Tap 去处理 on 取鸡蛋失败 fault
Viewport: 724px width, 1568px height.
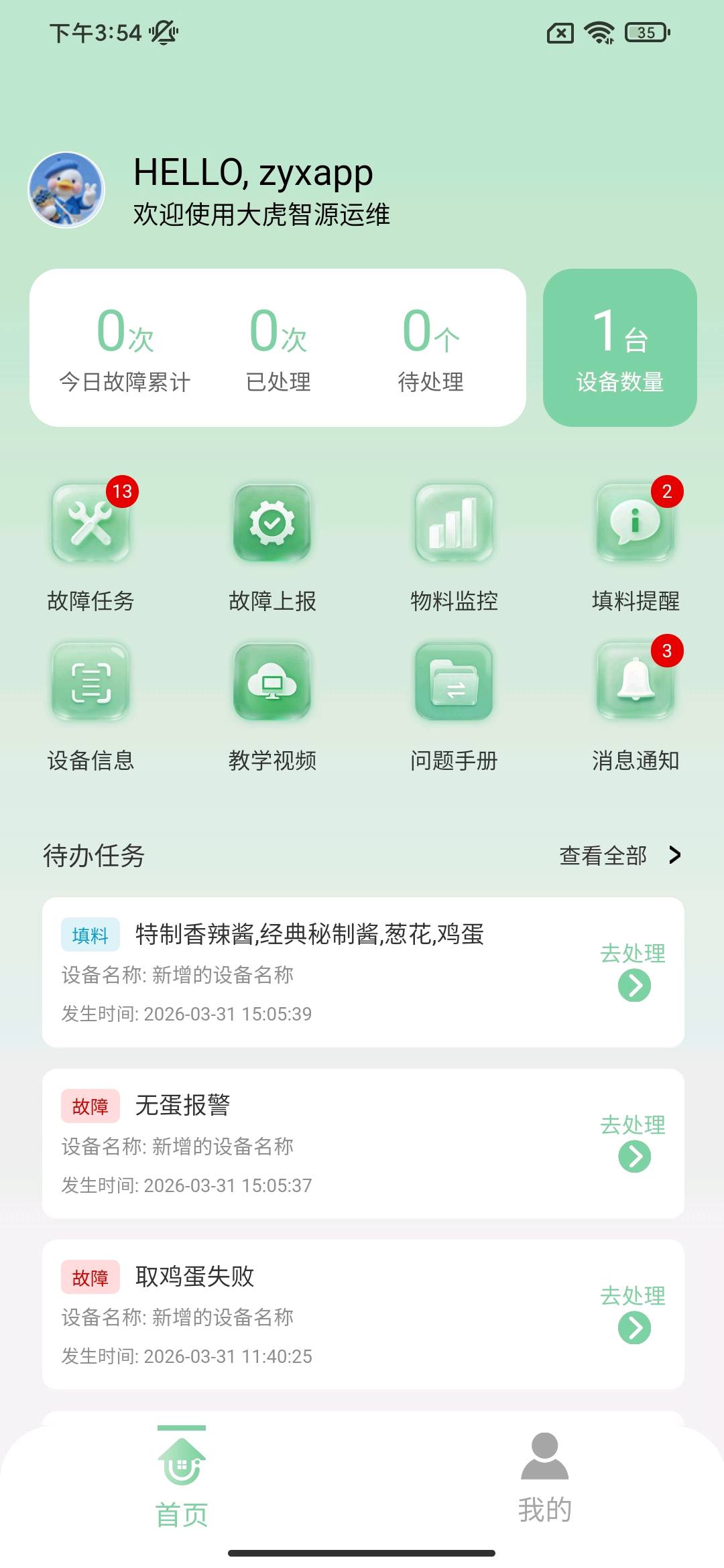tap(633, 1313)
